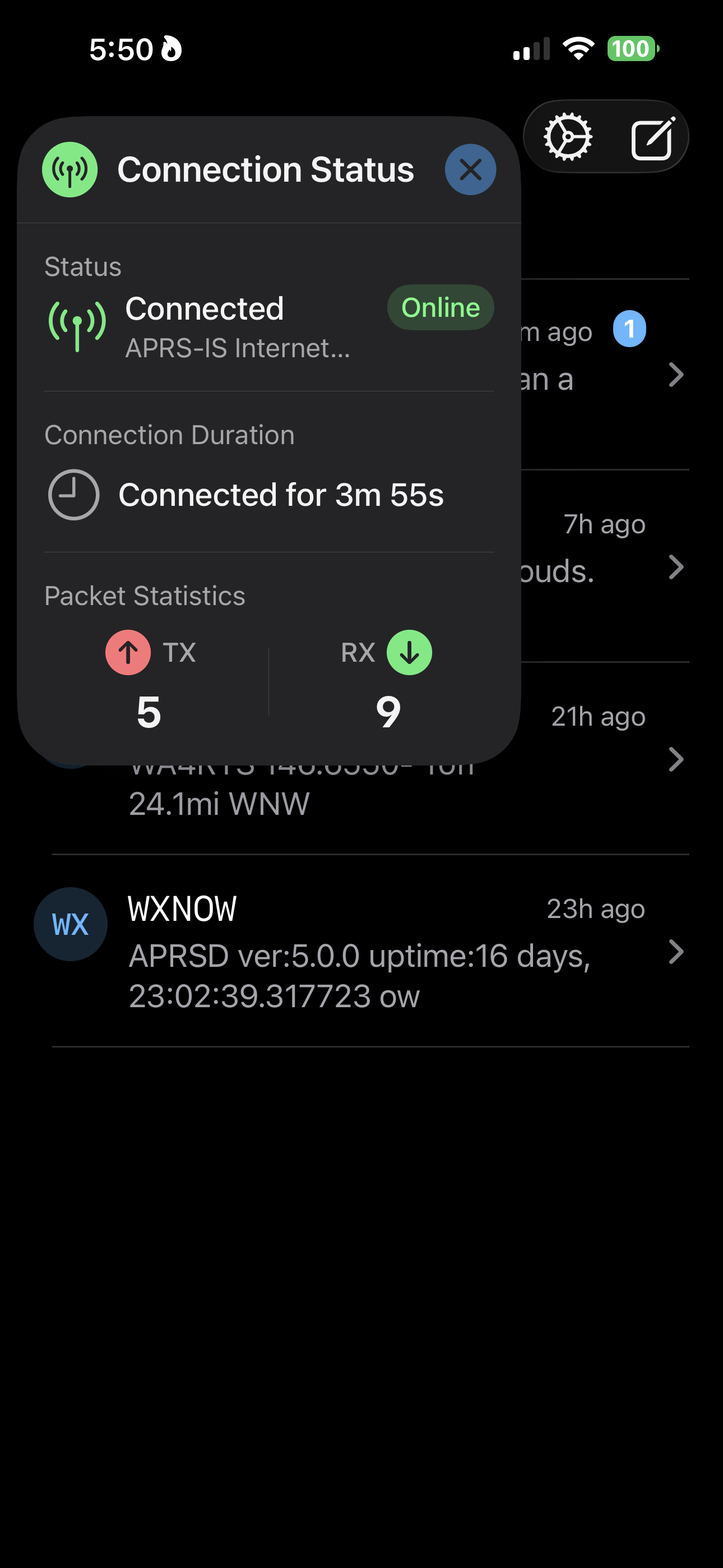Tap the antenna icon next to Connected status
The width and height of the screenshot is (723, 1568).
[78, 322]
